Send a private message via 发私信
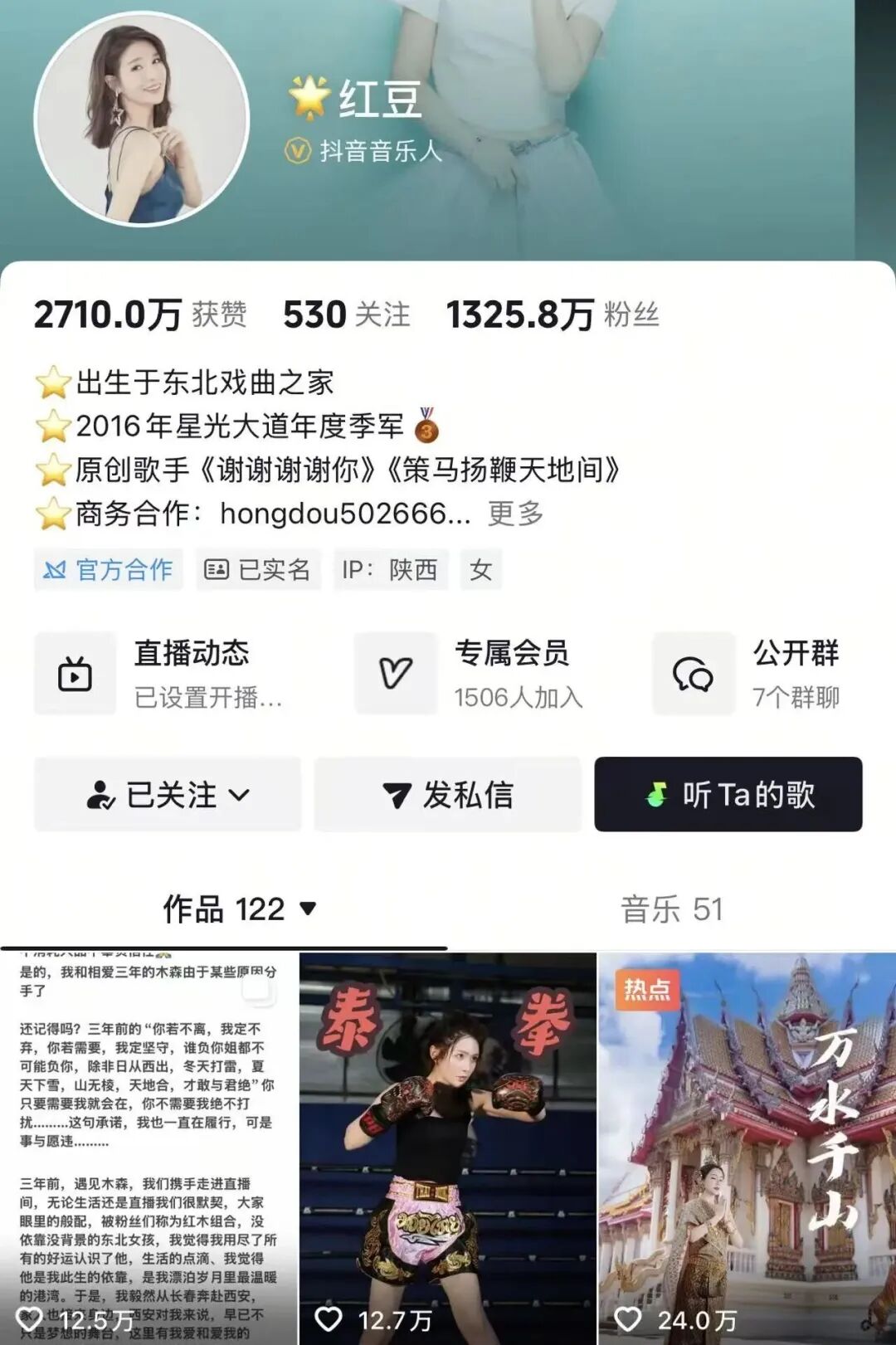This screenshot has height=1345, width=896. 448,794
